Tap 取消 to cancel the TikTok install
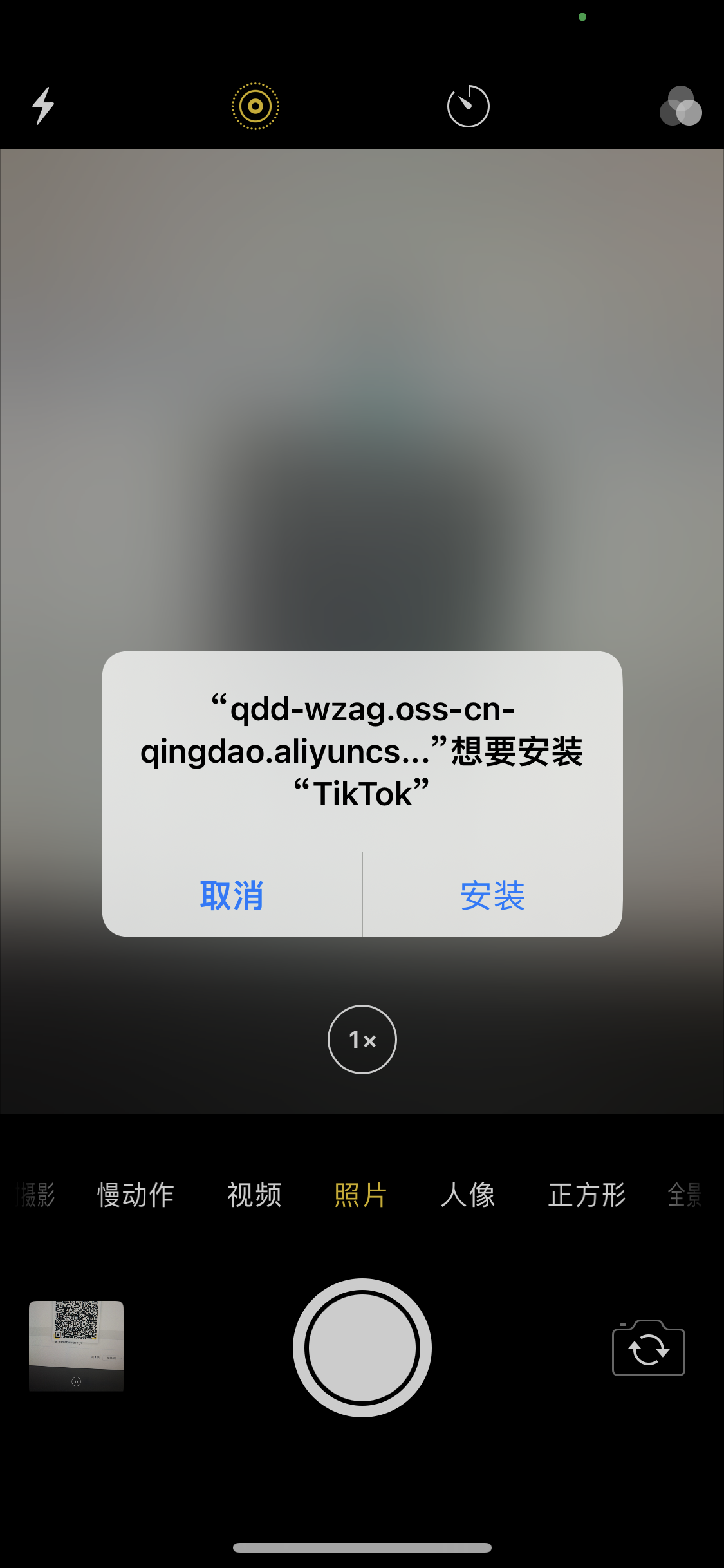 (x=232, y=895)
